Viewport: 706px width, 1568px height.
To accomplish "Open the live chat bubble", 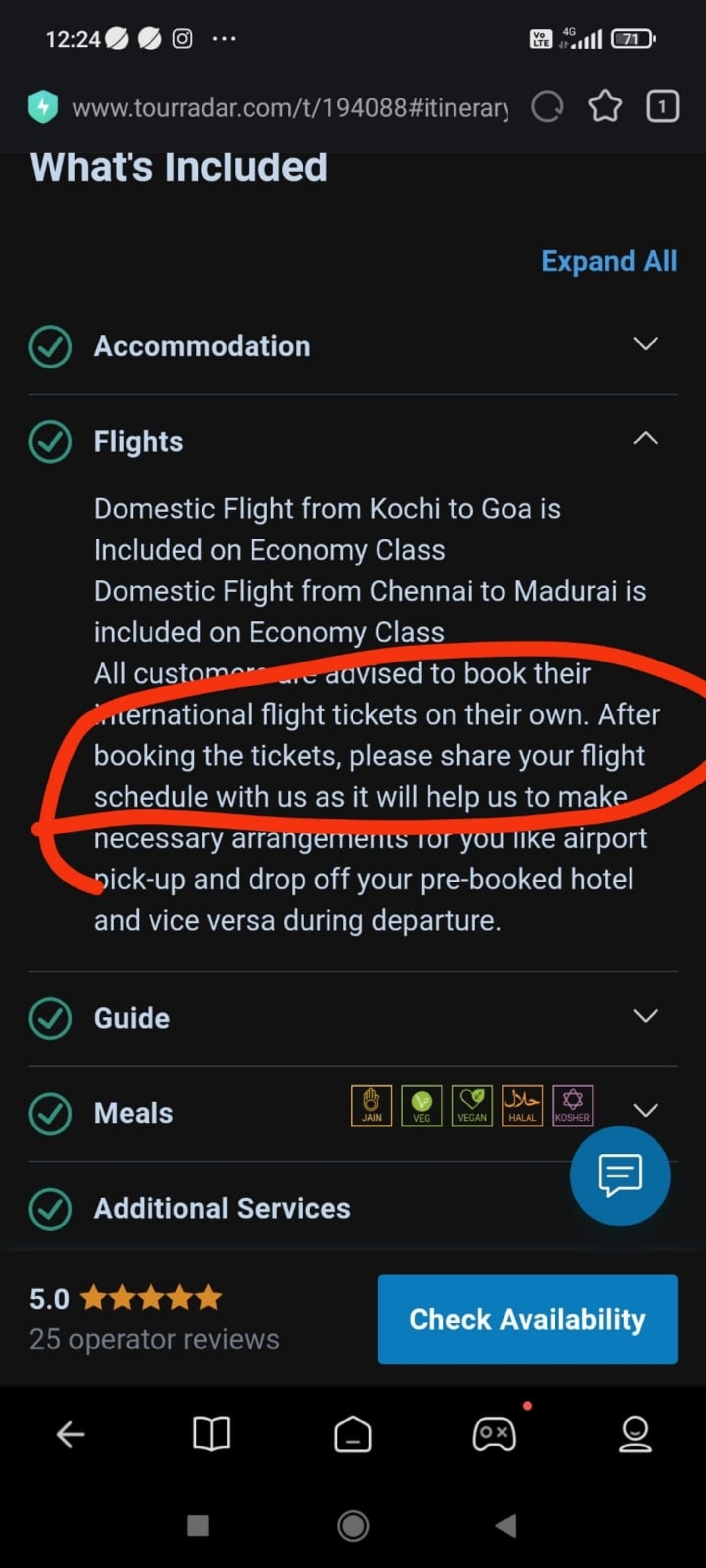I will coord(620,1175).
